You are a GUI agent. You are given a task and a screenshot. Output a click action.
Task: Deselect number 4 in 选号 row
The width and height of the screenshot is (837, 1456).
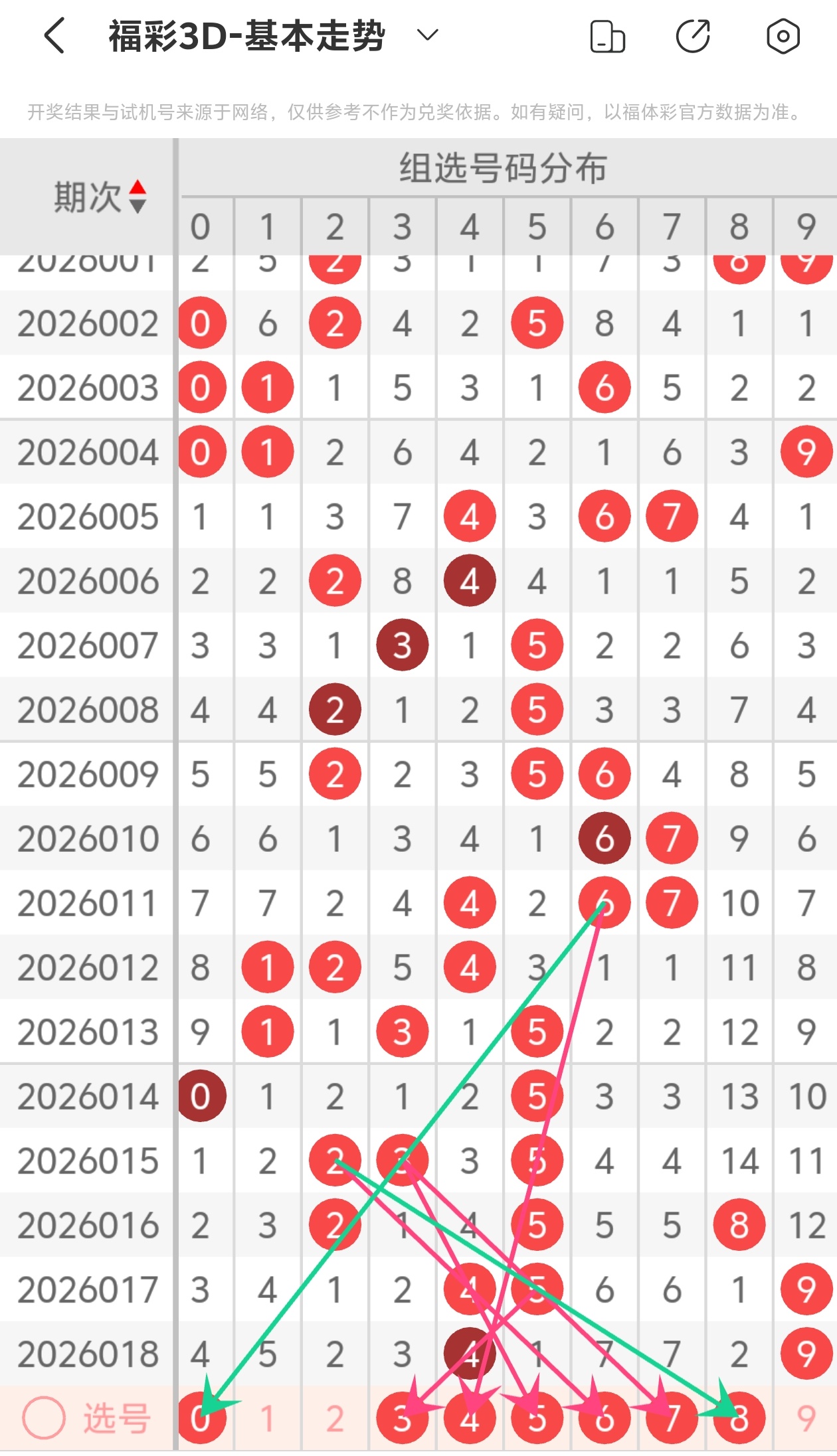click(x=470, y=1419)
